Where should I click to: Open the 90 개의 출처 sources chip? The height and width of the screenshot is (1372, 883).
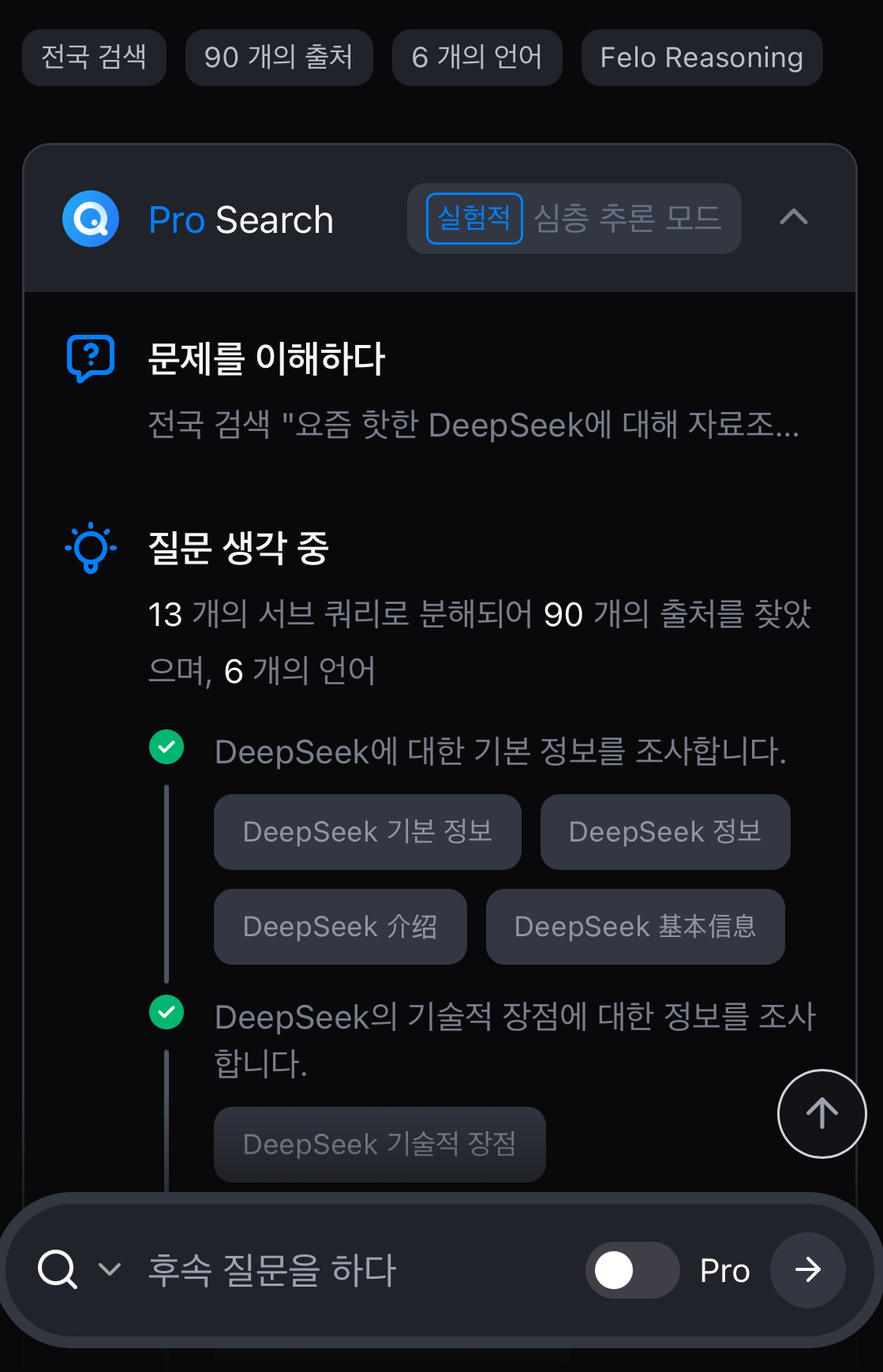pyautogui.click(x=279, y=58)
